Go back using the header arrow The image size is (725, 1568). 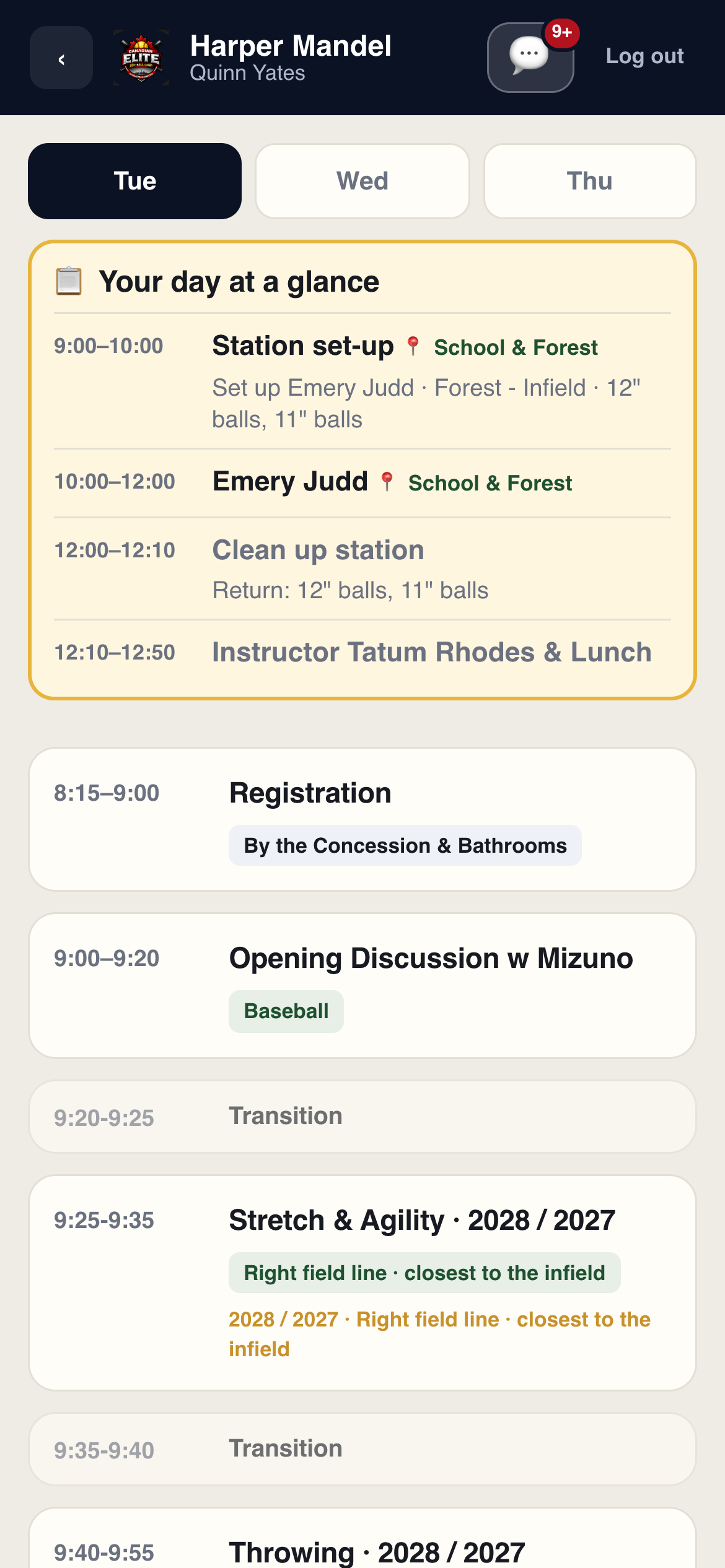(x=61, y=58)
